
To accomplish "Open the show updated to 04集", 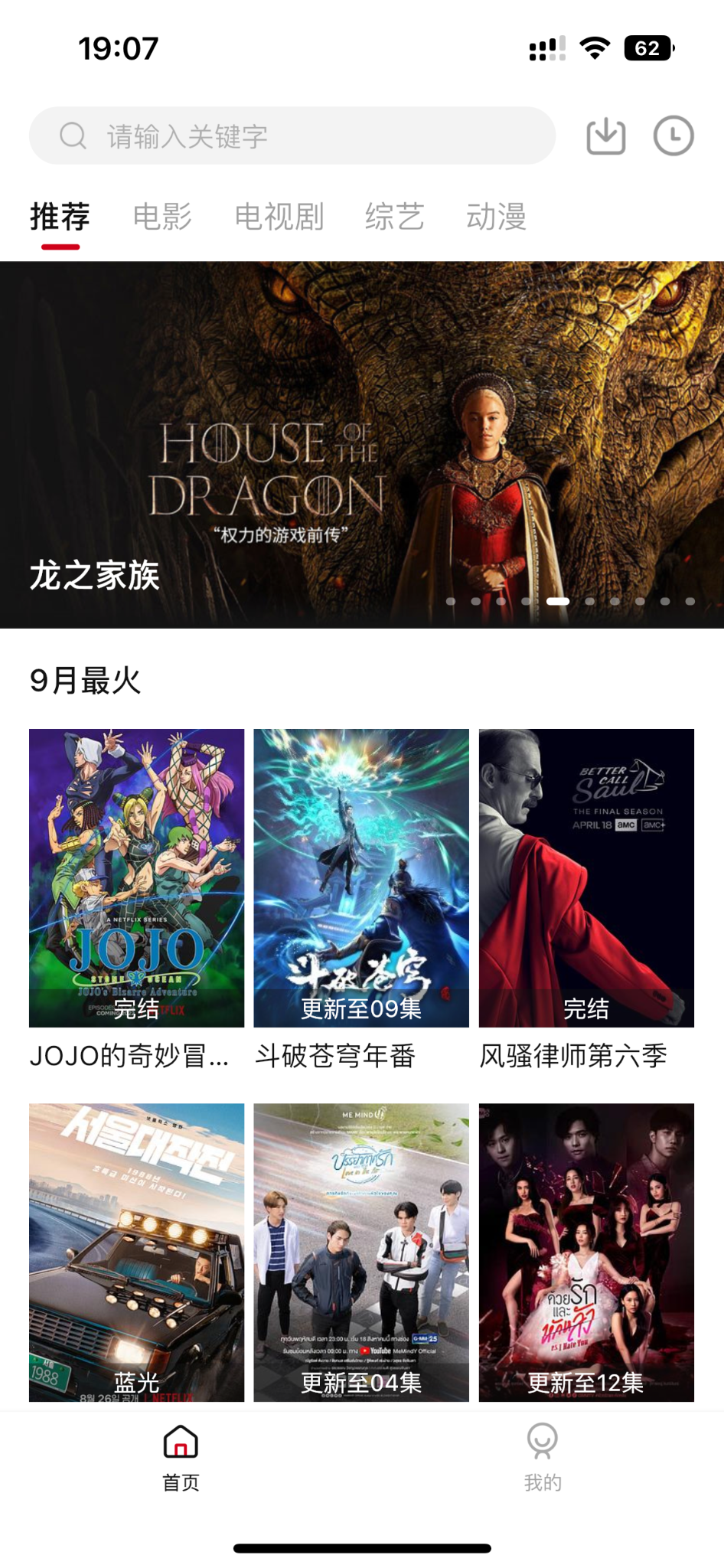I will [361, 1252].
